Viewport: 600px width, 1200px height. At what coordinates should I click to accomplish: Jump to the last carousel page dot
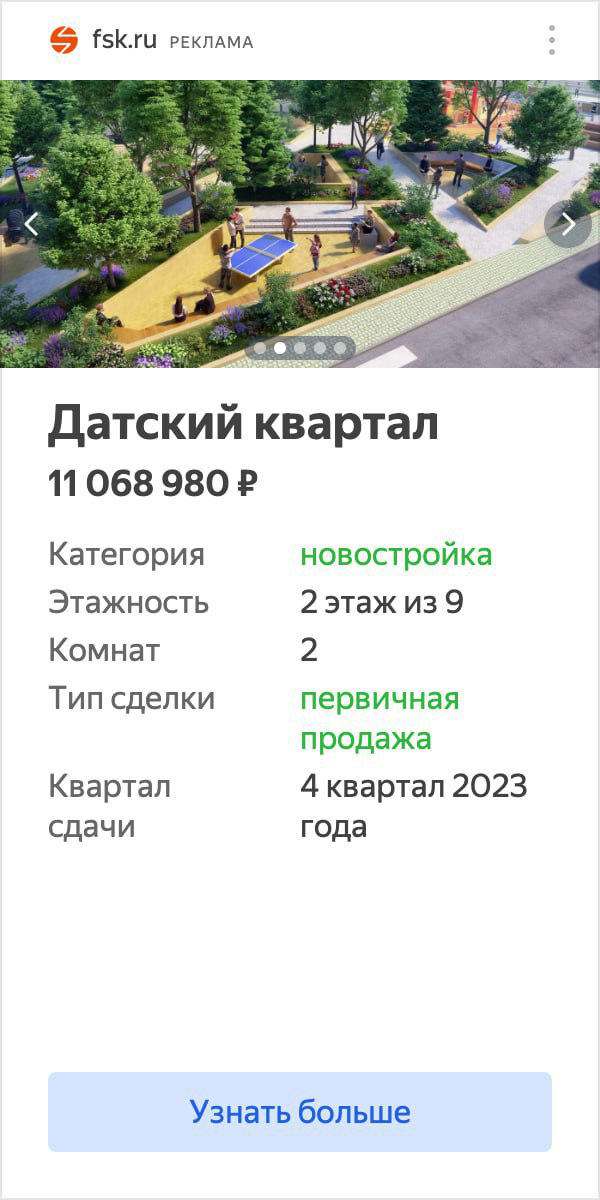340,348
